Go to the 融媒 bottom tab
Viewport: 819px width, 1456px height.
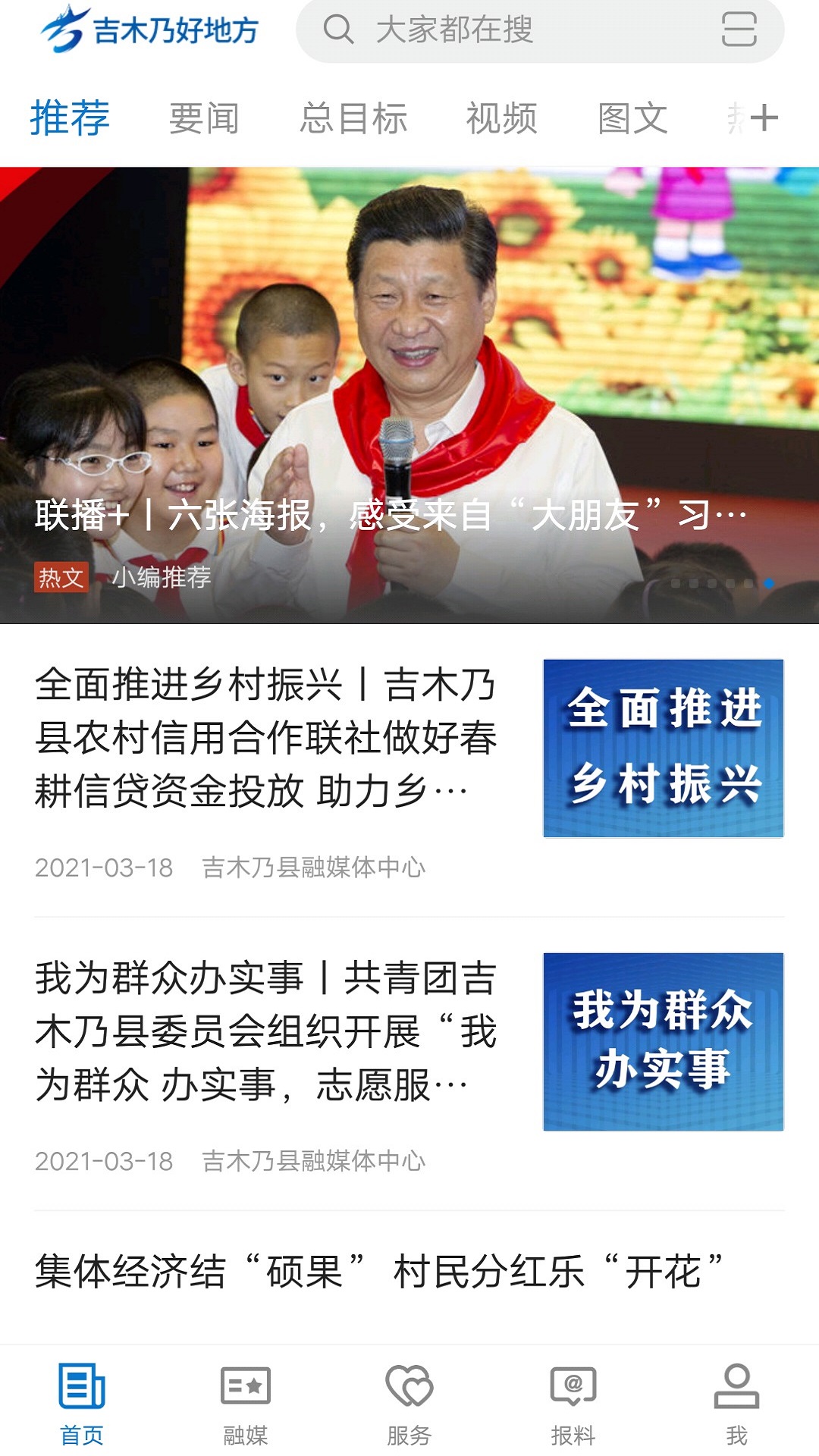coord(246,1403)
